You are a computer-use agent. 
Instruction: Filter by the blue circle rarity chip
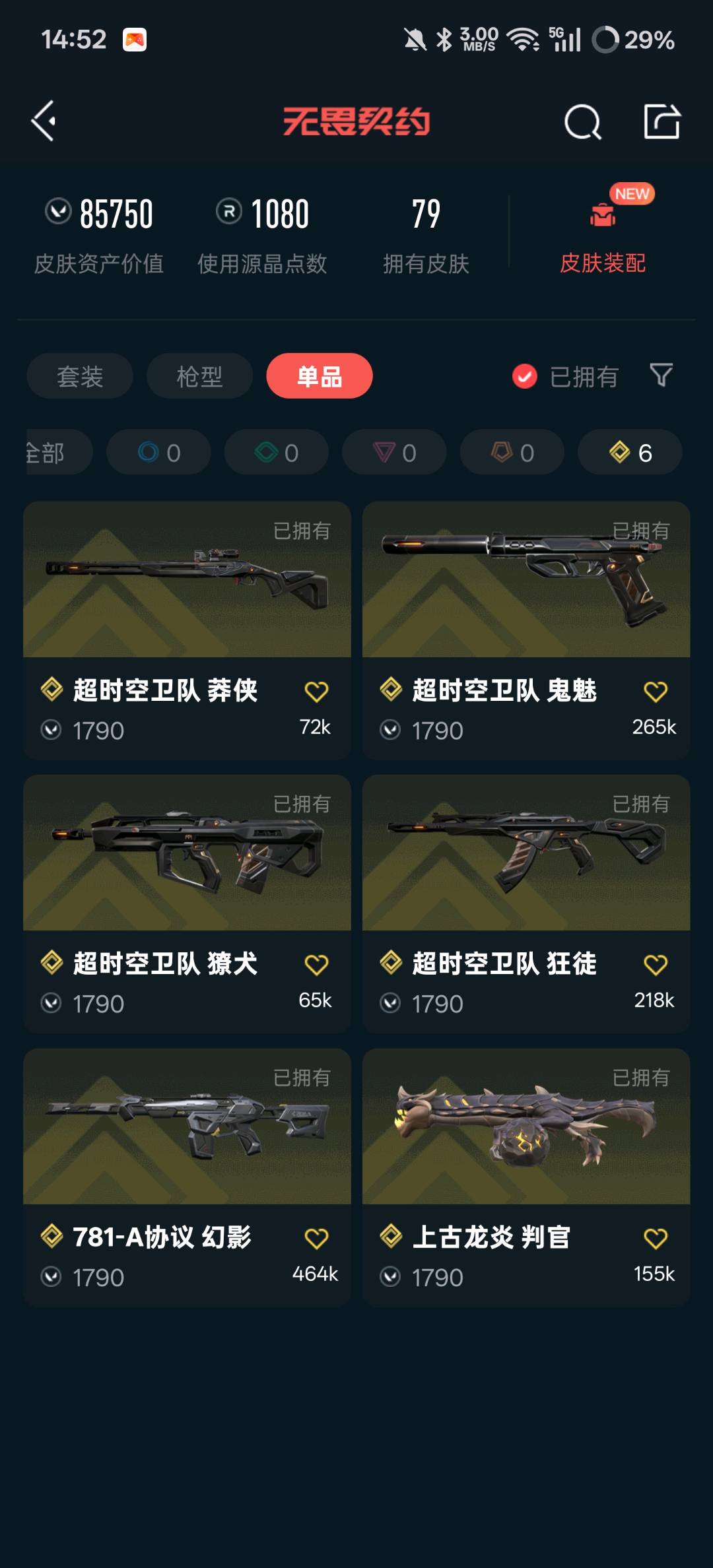coord(158,453)
